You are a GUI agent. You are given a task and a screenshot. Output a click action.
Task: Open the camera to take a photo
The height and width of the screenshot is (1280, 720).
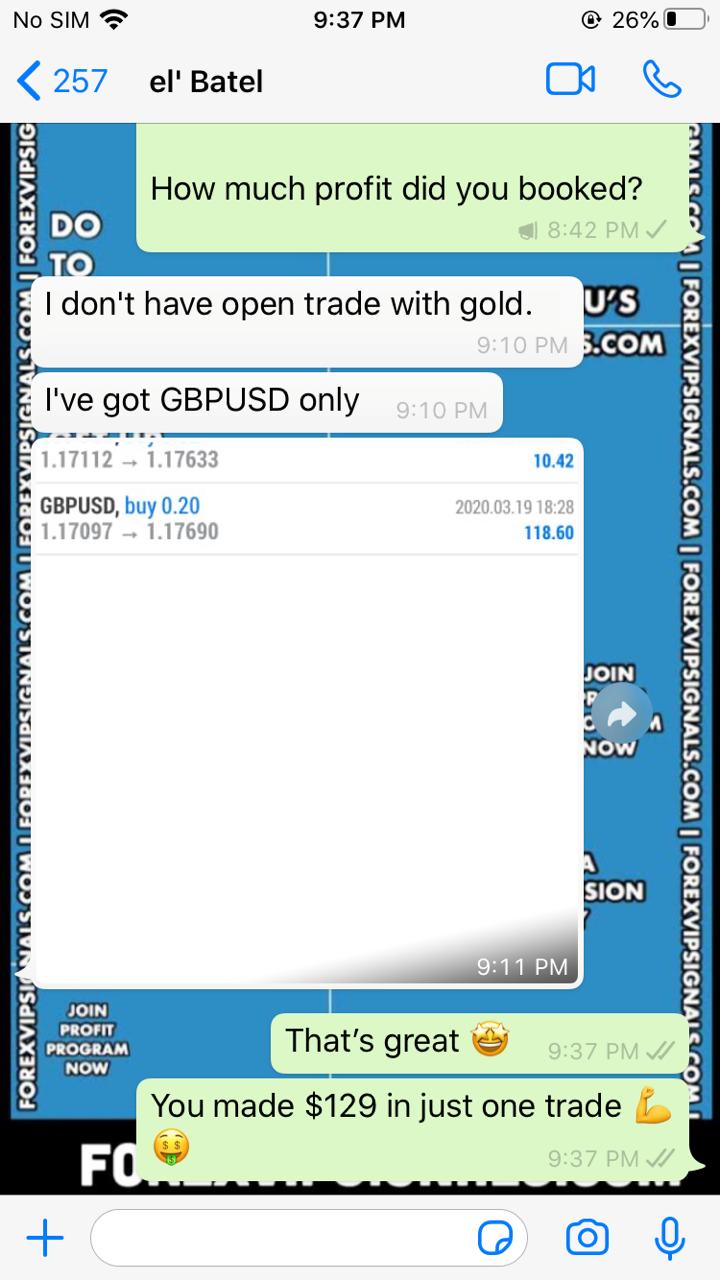[x=587, y=1238]
